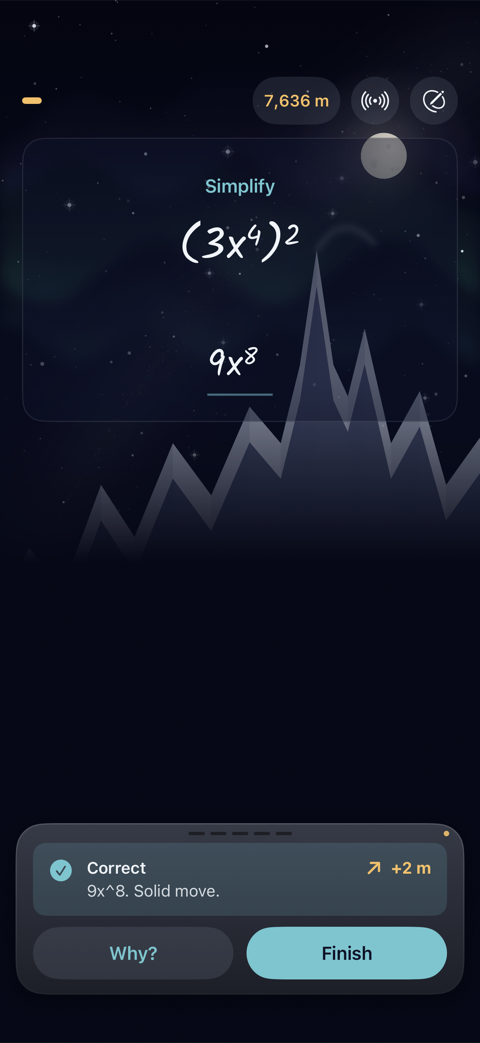Open the broadcast signal icon
480x1043 pixels.
pyautogui.click(x=375, y=101)
